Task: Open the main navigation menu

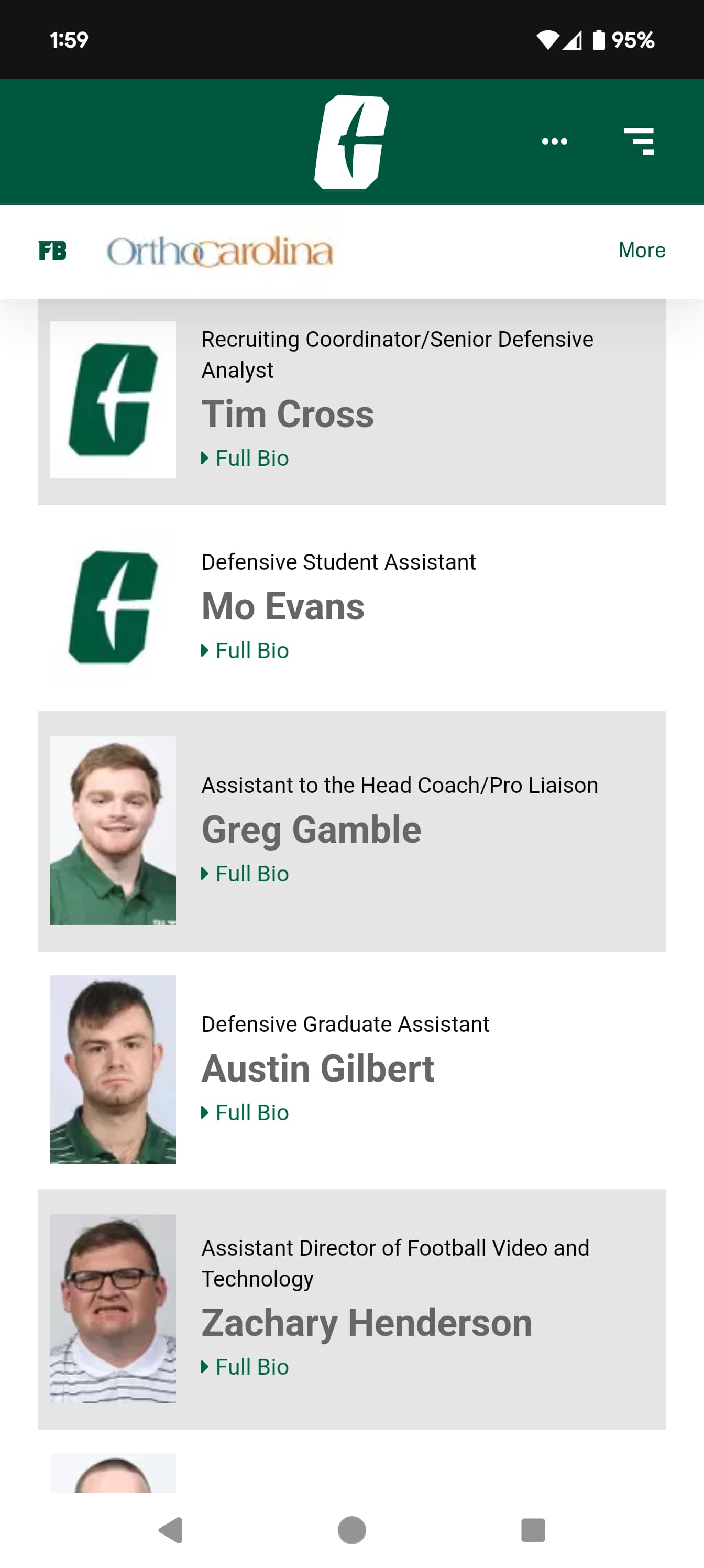Action: 639,141
